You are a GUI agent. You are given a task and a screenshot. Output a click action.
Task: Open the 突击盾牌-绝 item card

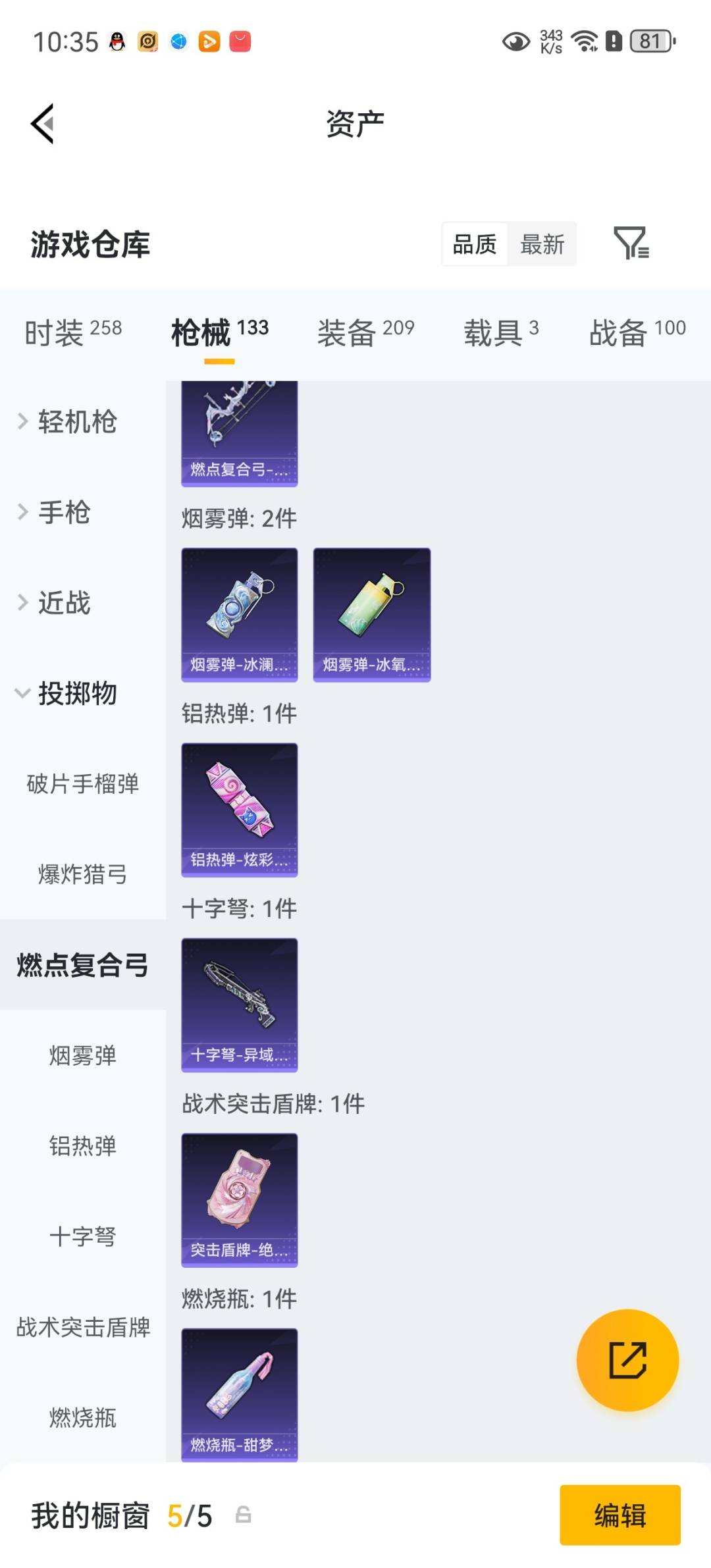(x=240, y=1198)
